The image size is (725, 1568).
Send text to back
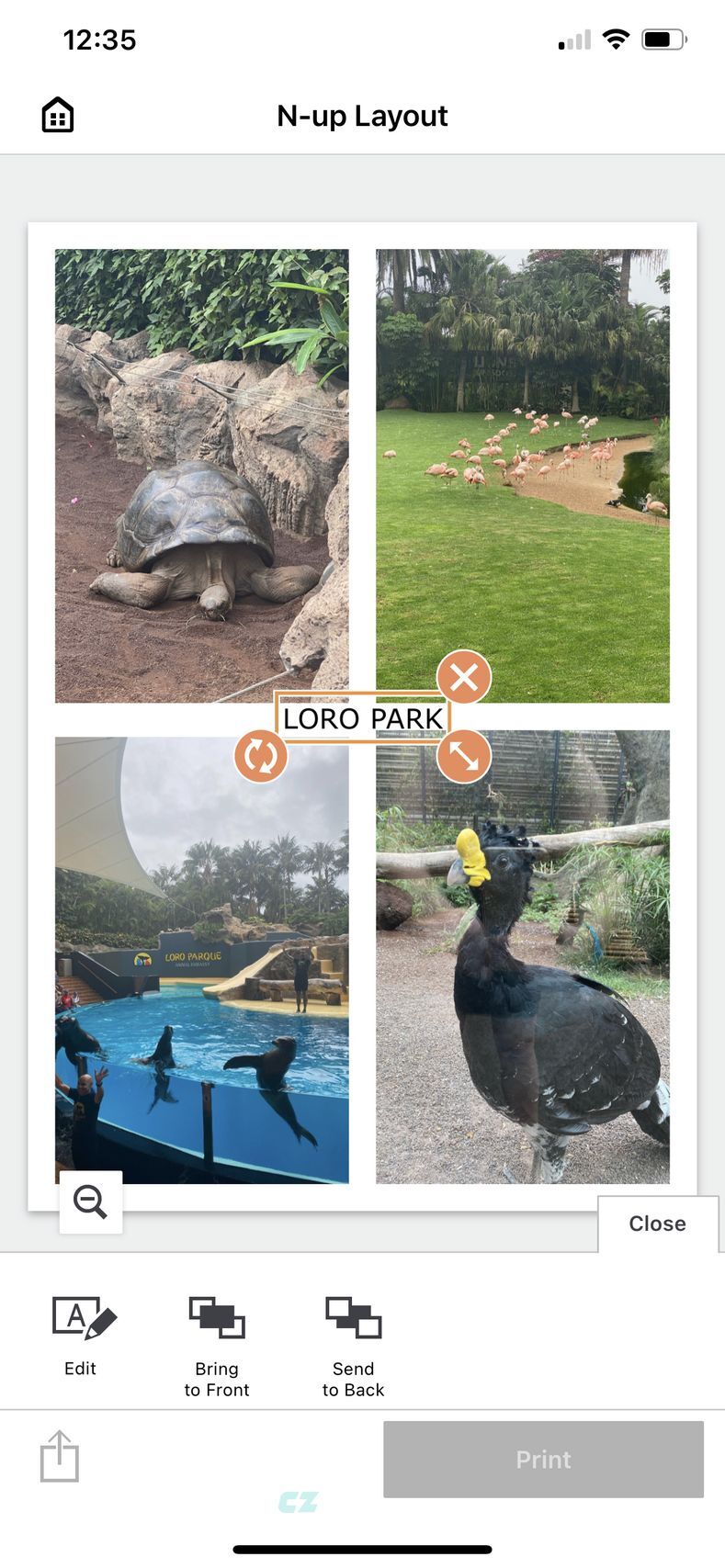tap(353, 1345)
